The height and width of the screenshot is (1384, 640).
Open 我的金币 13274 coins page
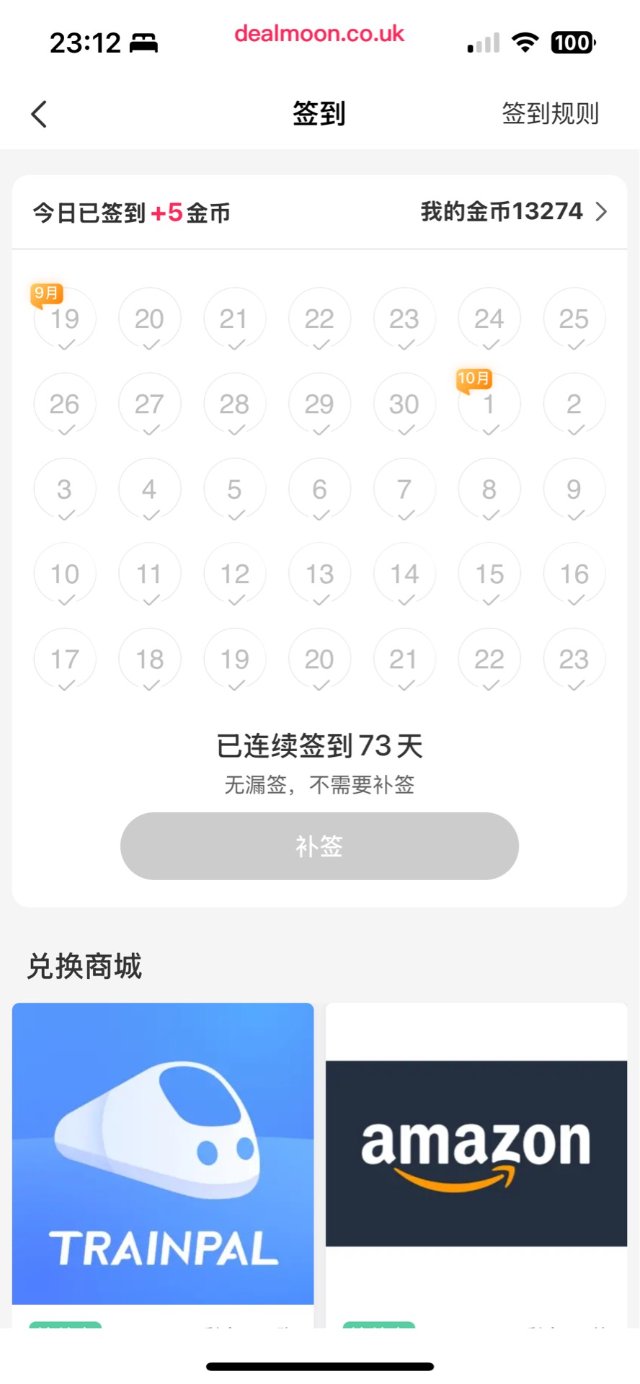point(514,212)
